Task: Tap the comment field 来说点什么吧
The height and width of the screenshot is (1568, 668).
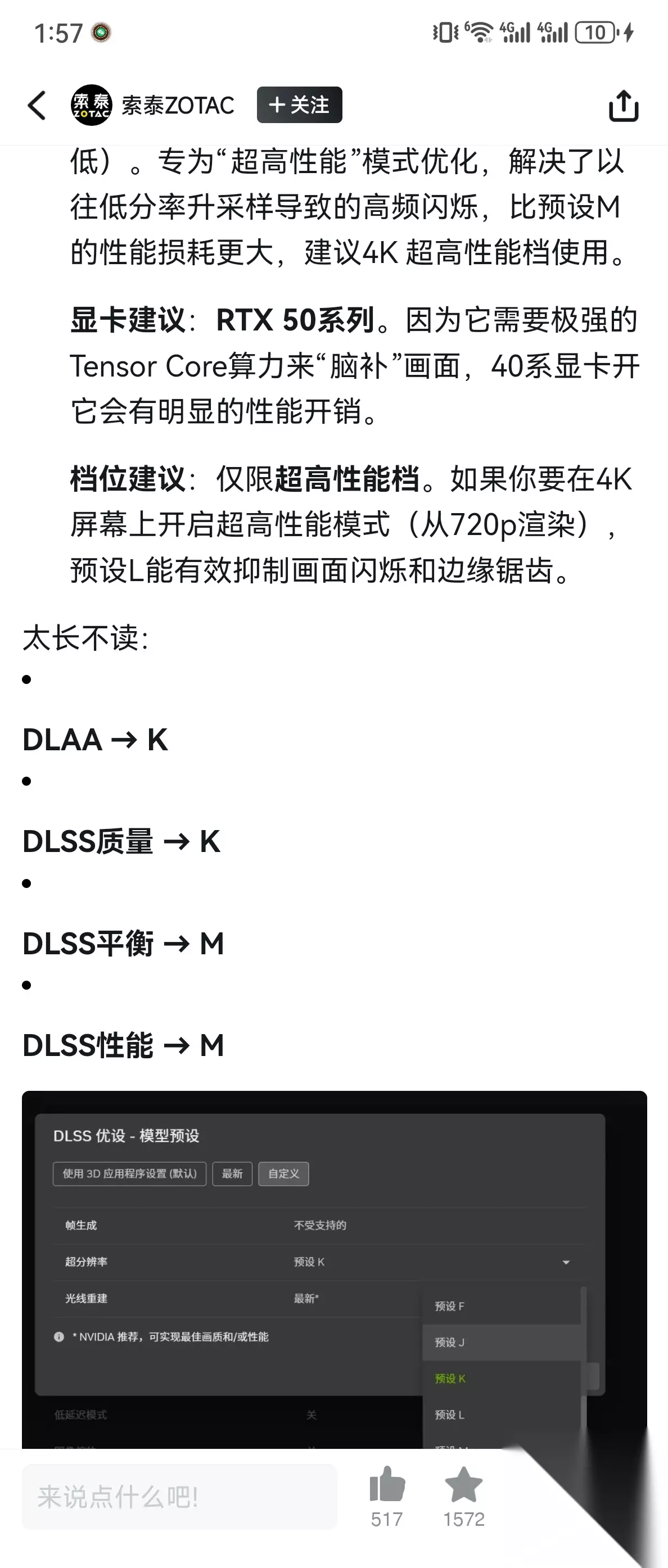Action: (x=179, y=1497)
